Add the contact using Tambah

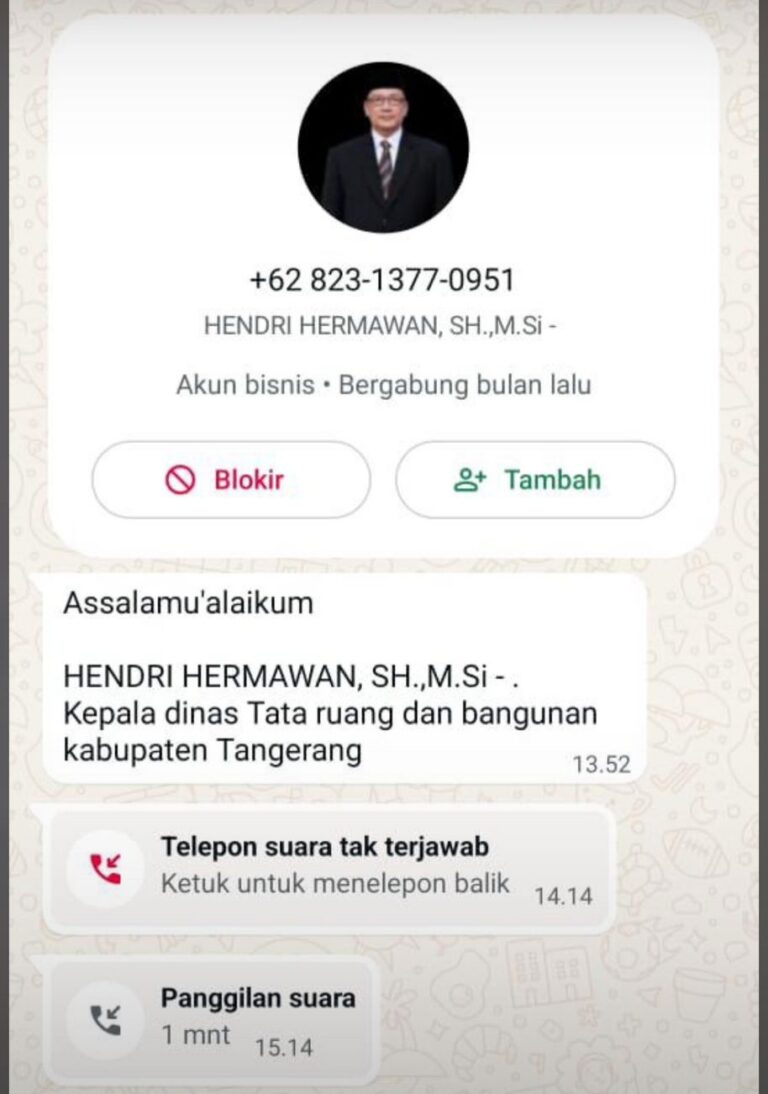535,480
